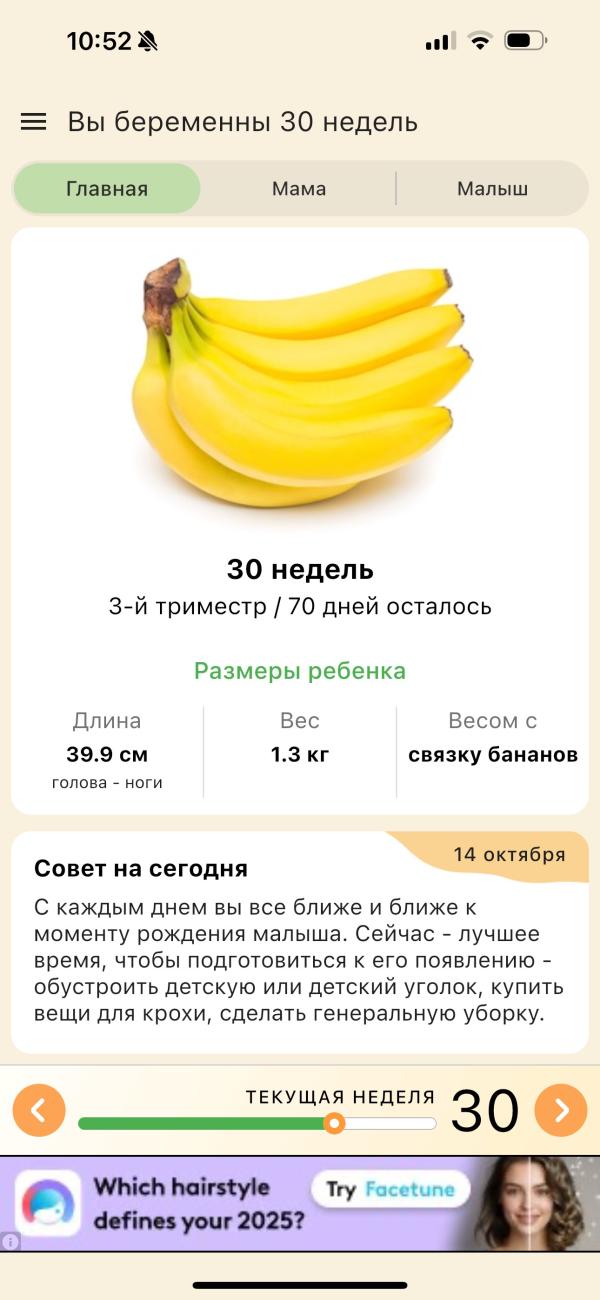
Task: Go to the previous week arrow
Action: coord(40,1110)
